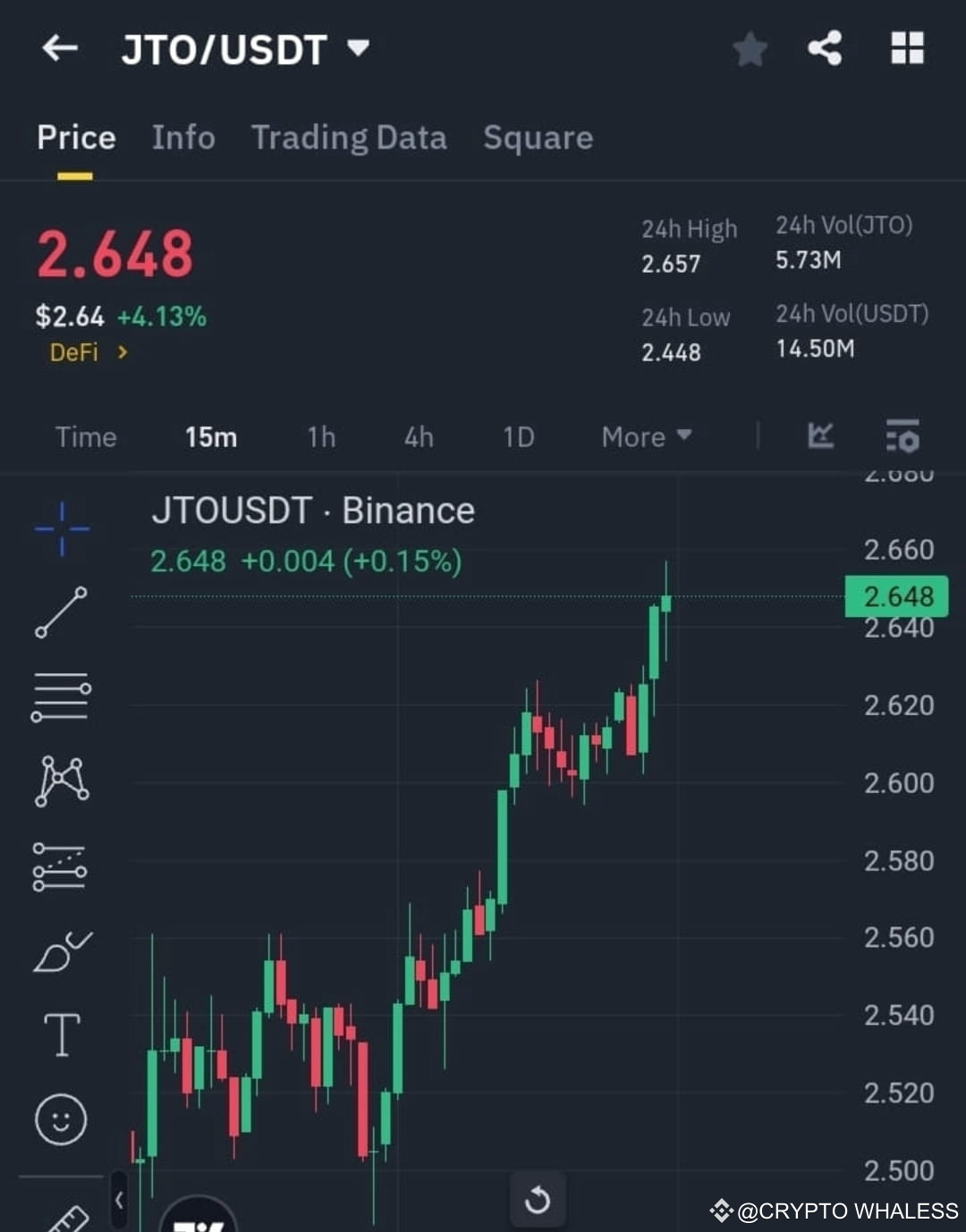Select the crosshair cursor tool
This screenshot has width=966, height=1232.
click(x=61, y=529)
